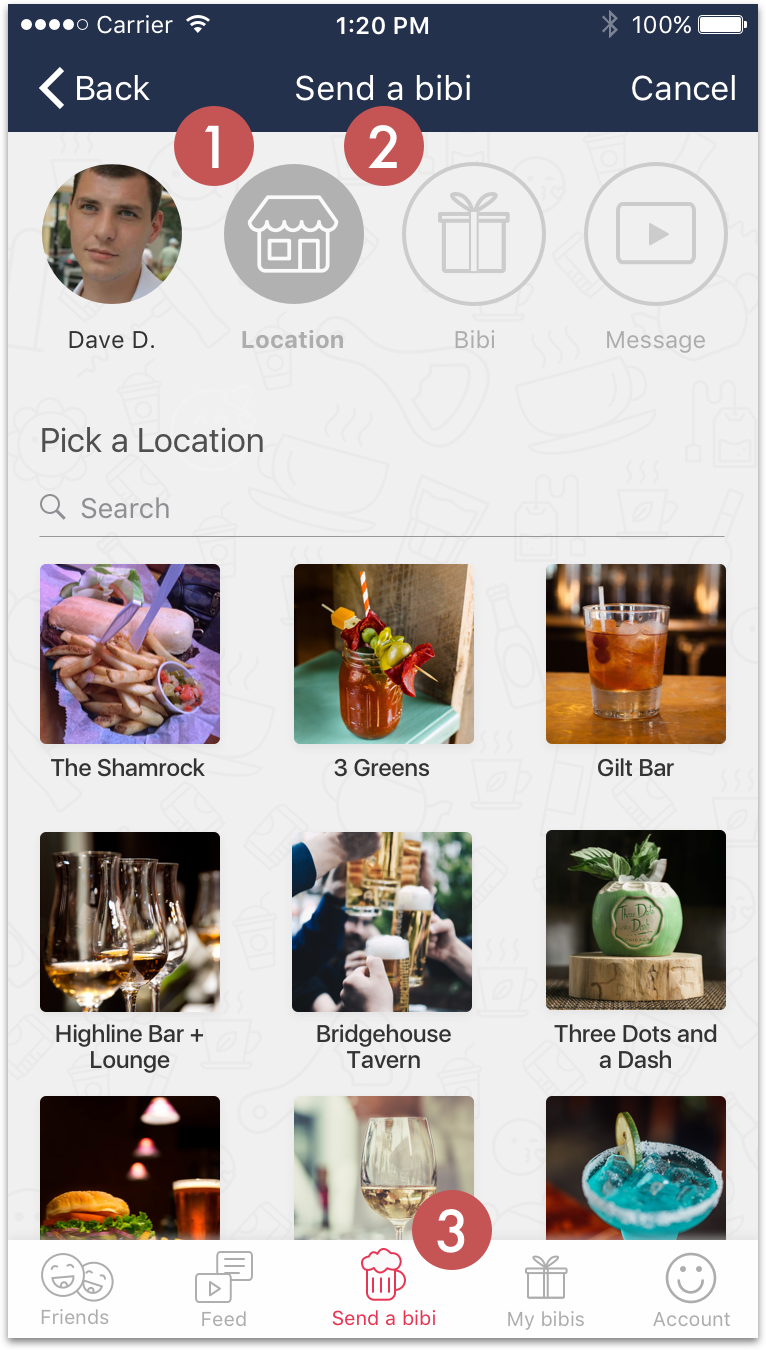Image resolution: width=766 pixels, height=1350 pixels.
Task: Cancel sending the bibi
Action: pyautogui.click(x=683, y=88)
